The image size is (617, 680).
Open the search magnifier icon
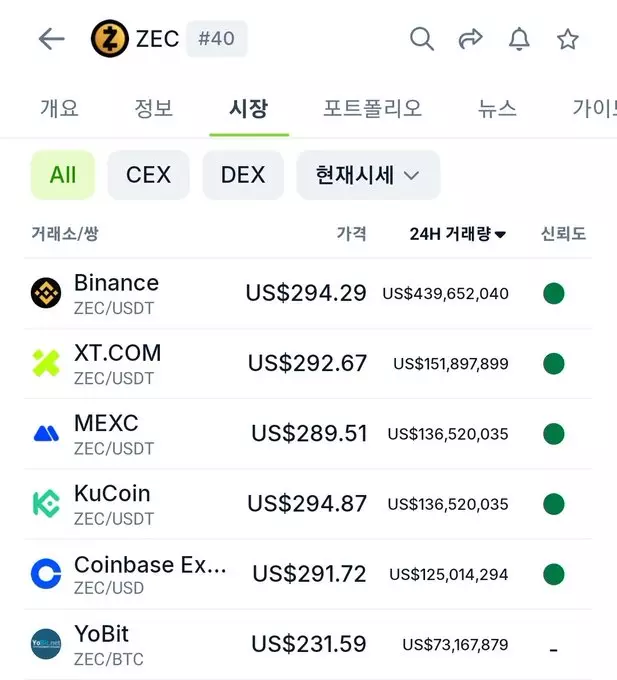[422, 39]
